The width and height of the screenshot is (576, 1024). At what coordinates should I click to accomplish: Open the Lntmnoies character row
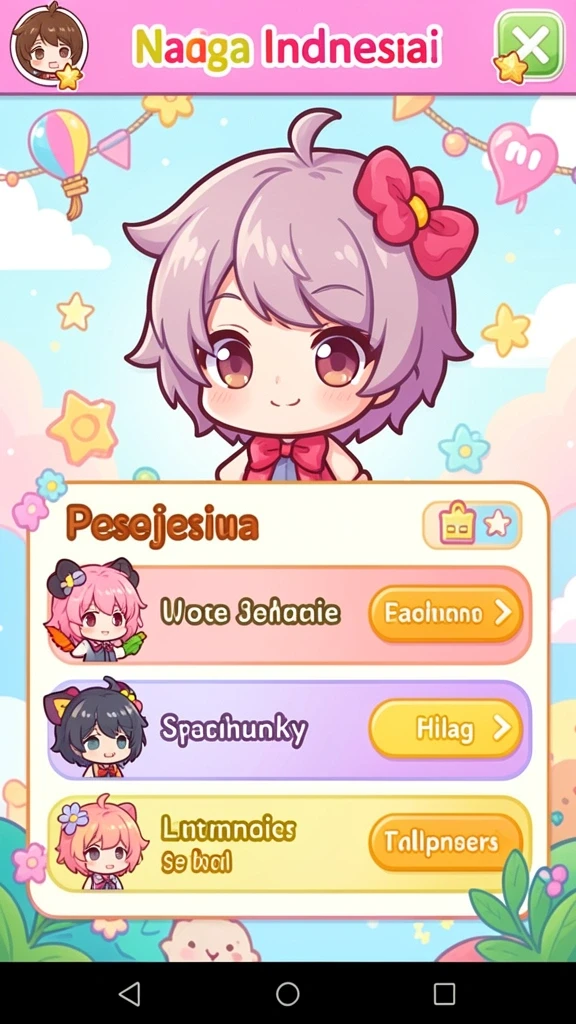tap(289, 844)
